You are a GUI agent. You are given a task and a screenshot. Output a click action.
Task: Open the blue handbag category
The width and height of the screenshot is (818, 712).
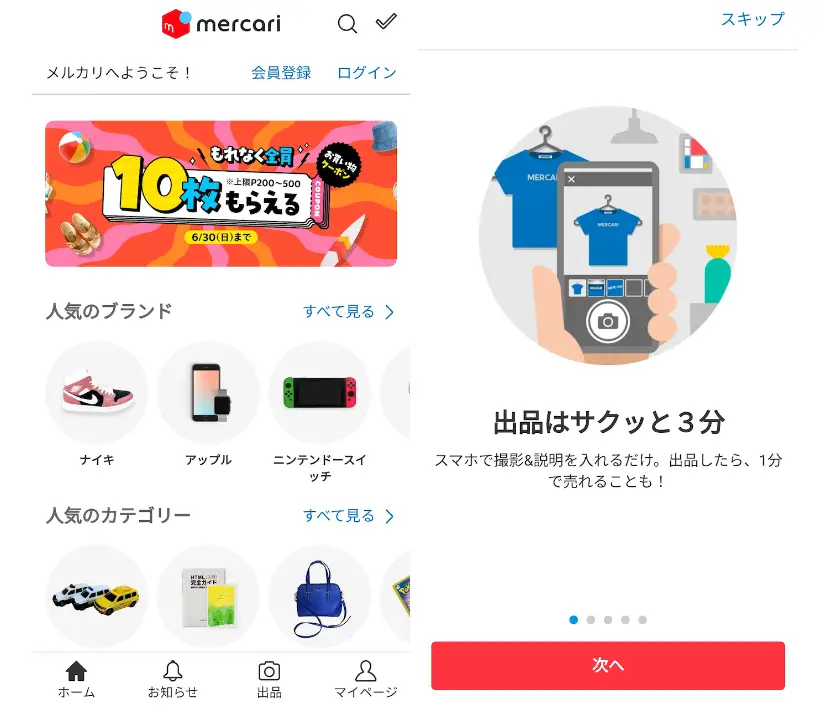[319, 597]
